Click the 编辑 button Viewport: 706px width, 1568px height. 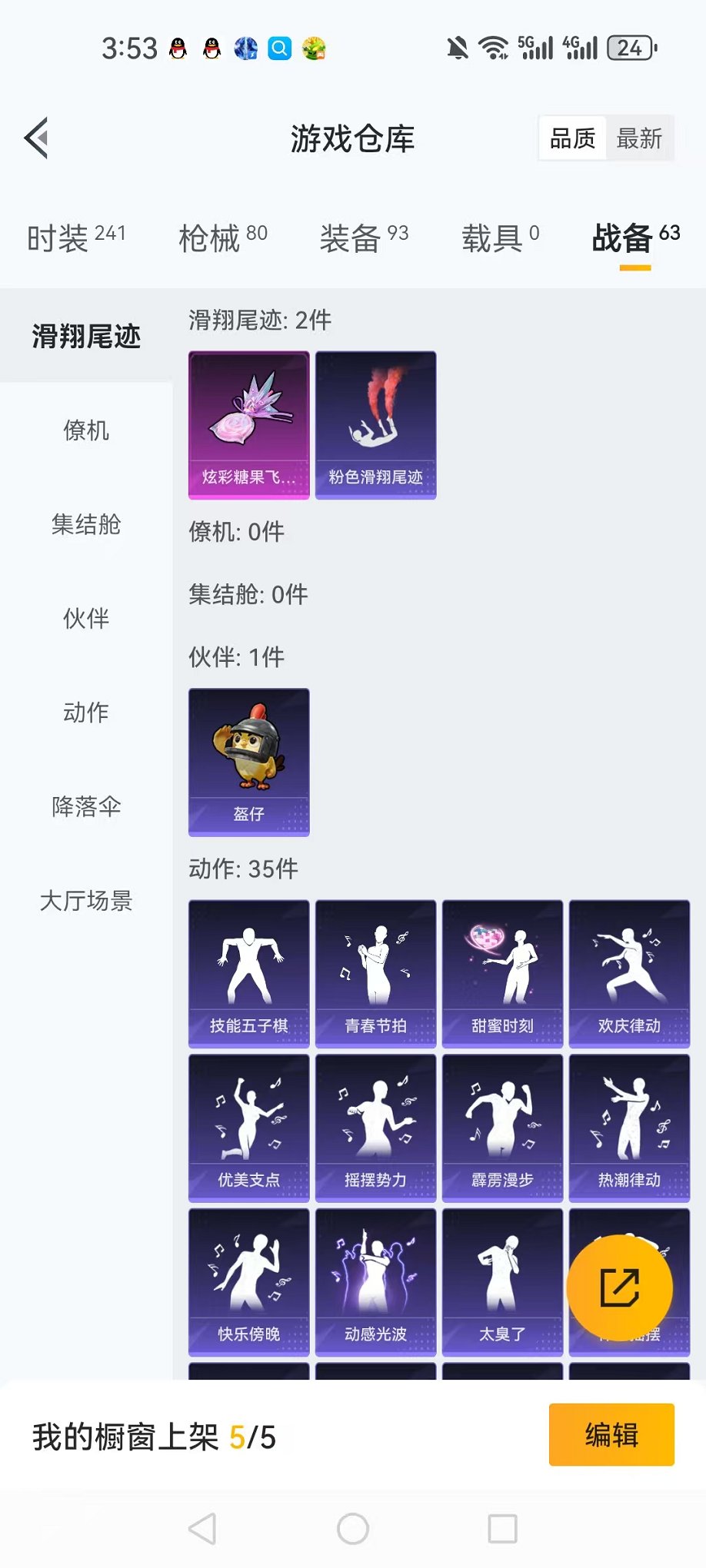click(611, 1437)
